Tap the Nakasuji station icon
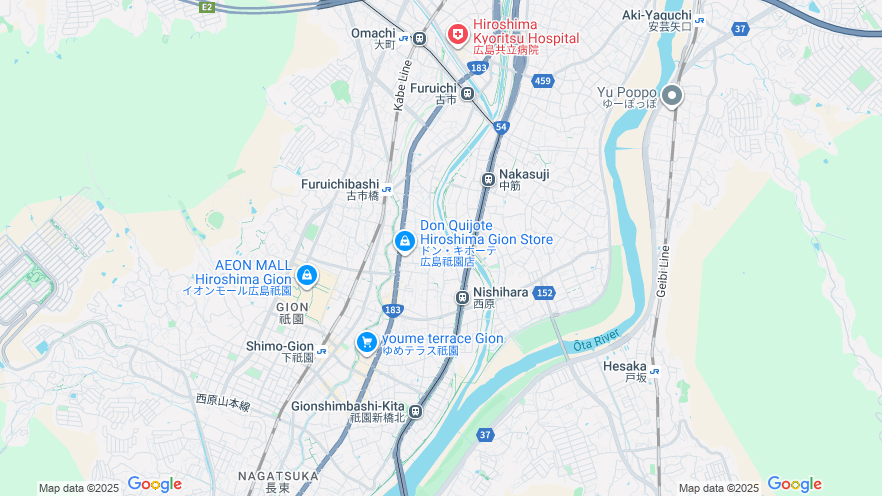This screenshot has height=496, width=882. pos(488,180)
